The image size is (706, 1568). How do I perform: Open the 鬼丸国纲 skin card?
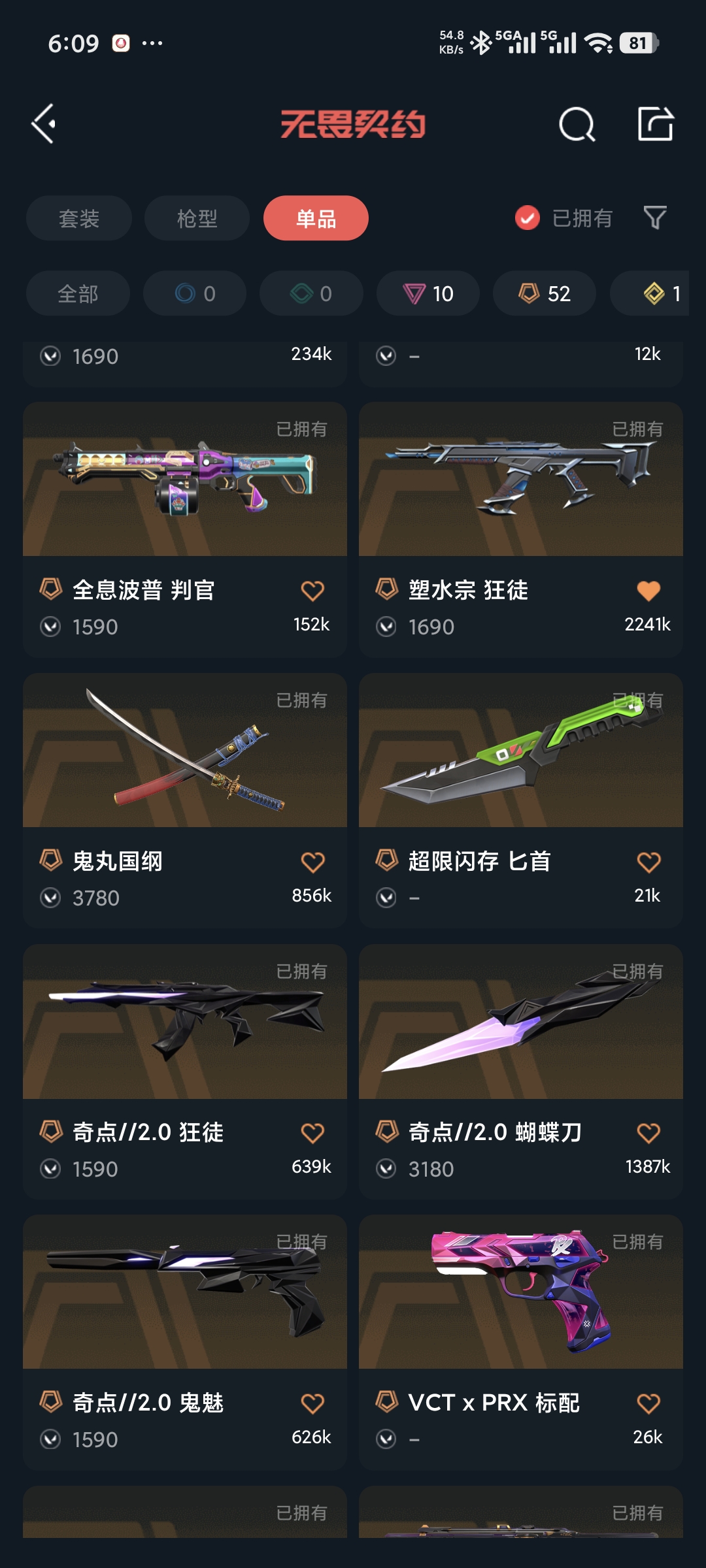185,751
